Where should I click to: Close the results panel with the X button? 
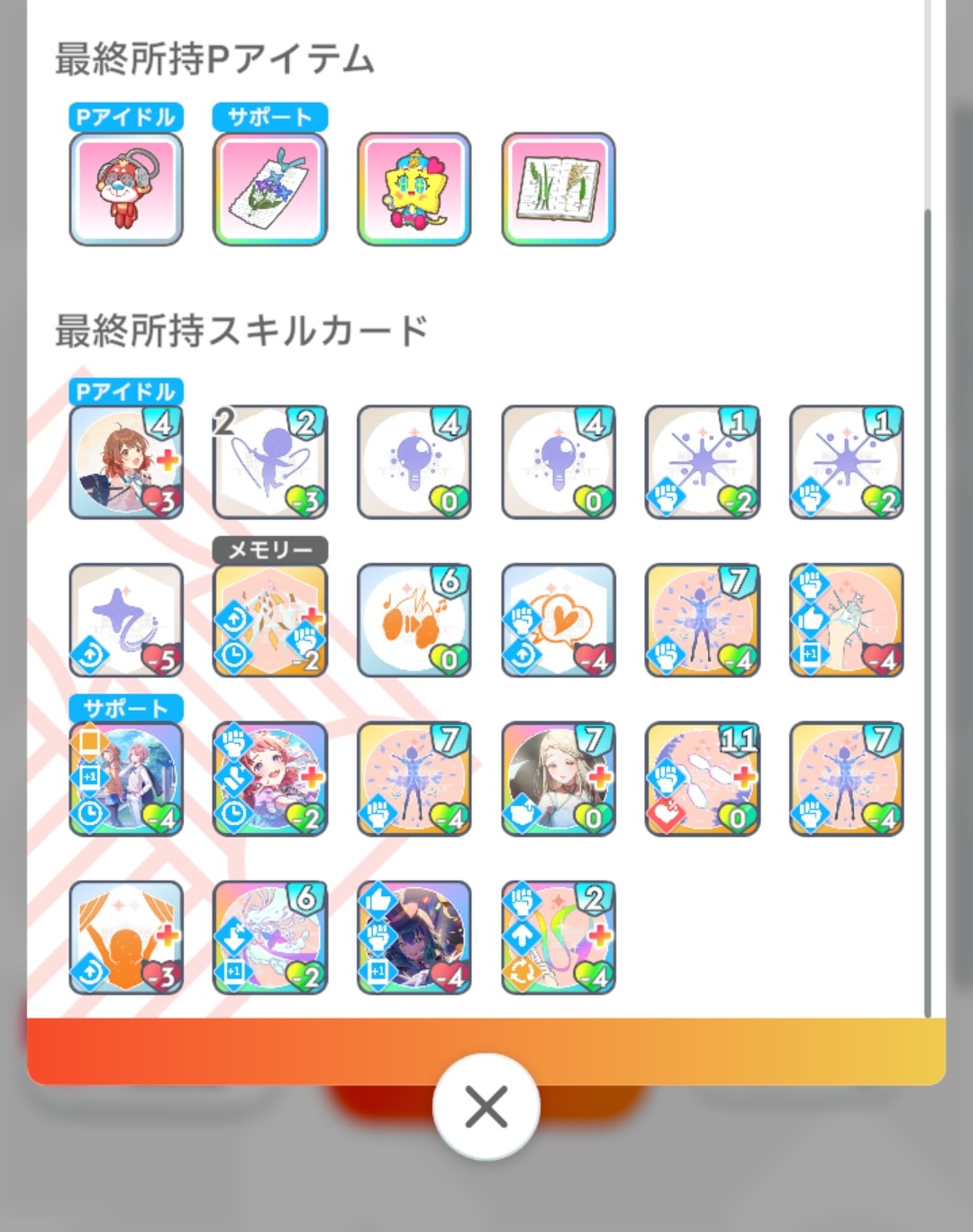point(486,1106)
